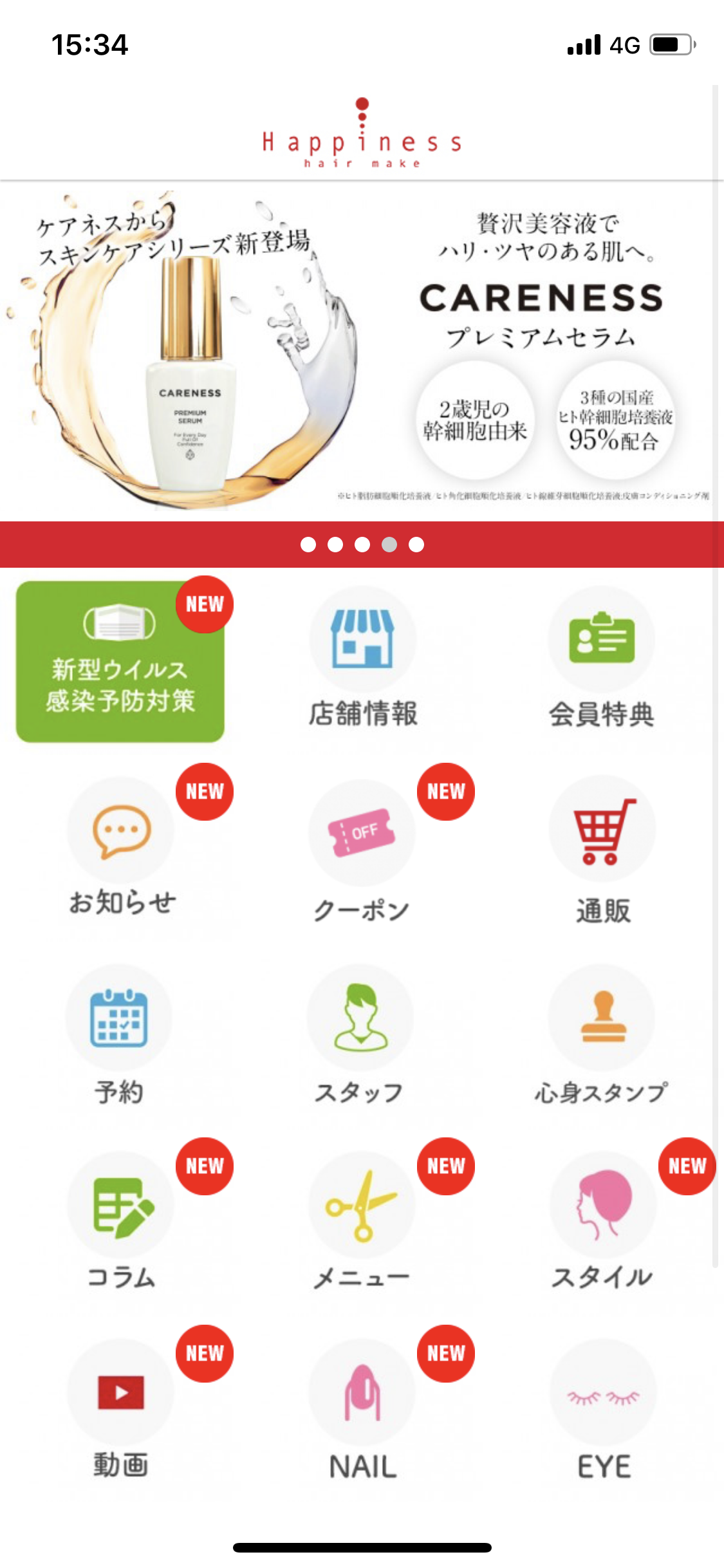Select the last banner page dot

[416, 545]
